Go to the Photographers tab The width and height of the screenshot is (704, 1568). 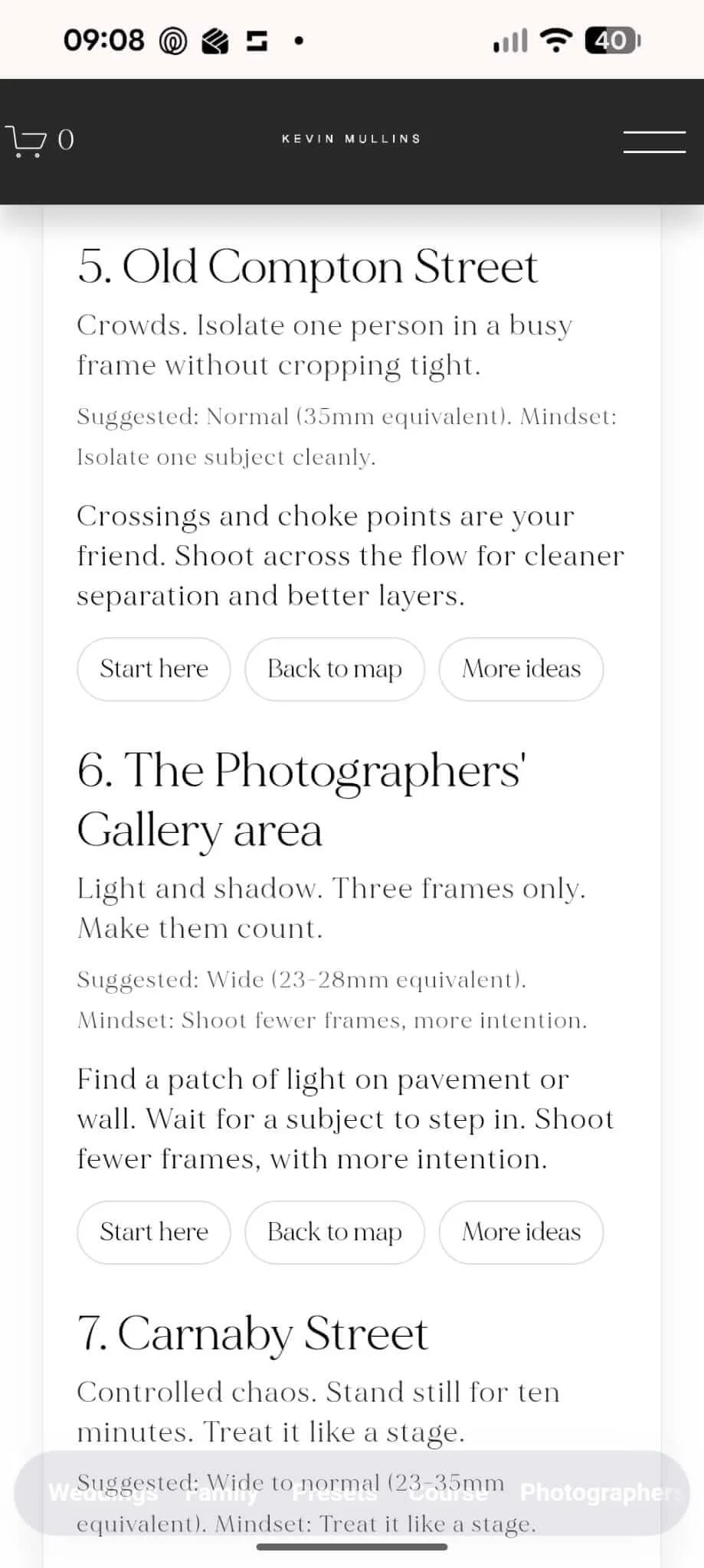click(598, 1492)
